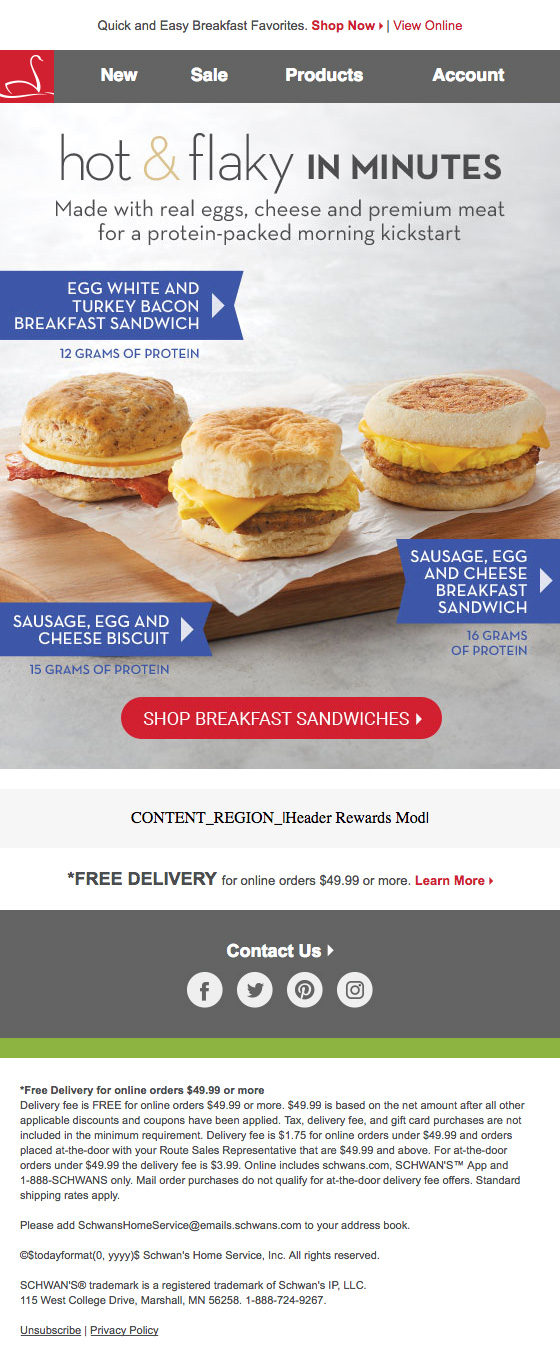Select the Sausage, Egg and Cheese Biscuit banner
This screenshot has height=1372, width=560.
coord(106,629)
